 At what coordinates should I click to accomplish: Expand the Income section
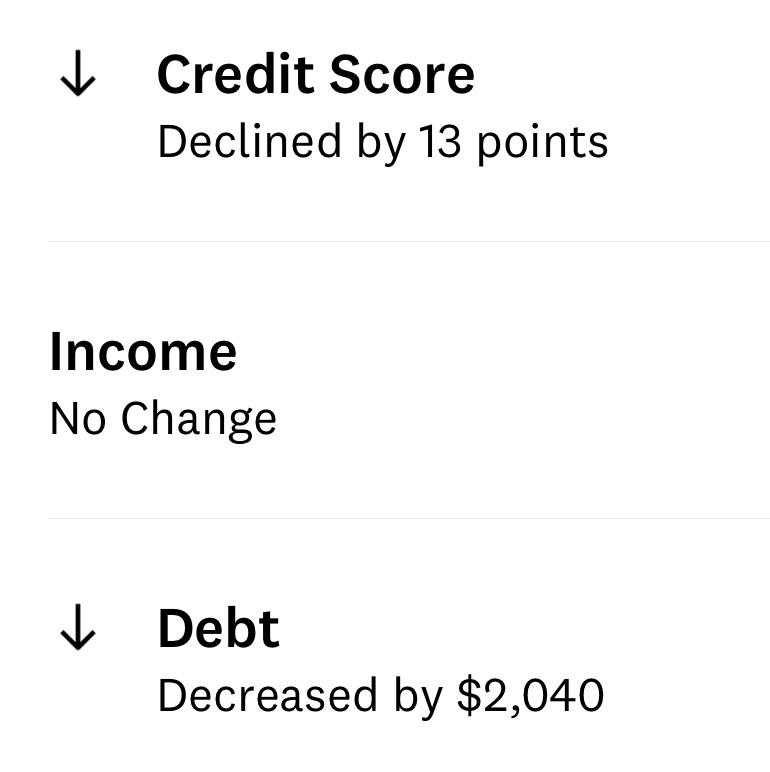click(x=144, y=350)
